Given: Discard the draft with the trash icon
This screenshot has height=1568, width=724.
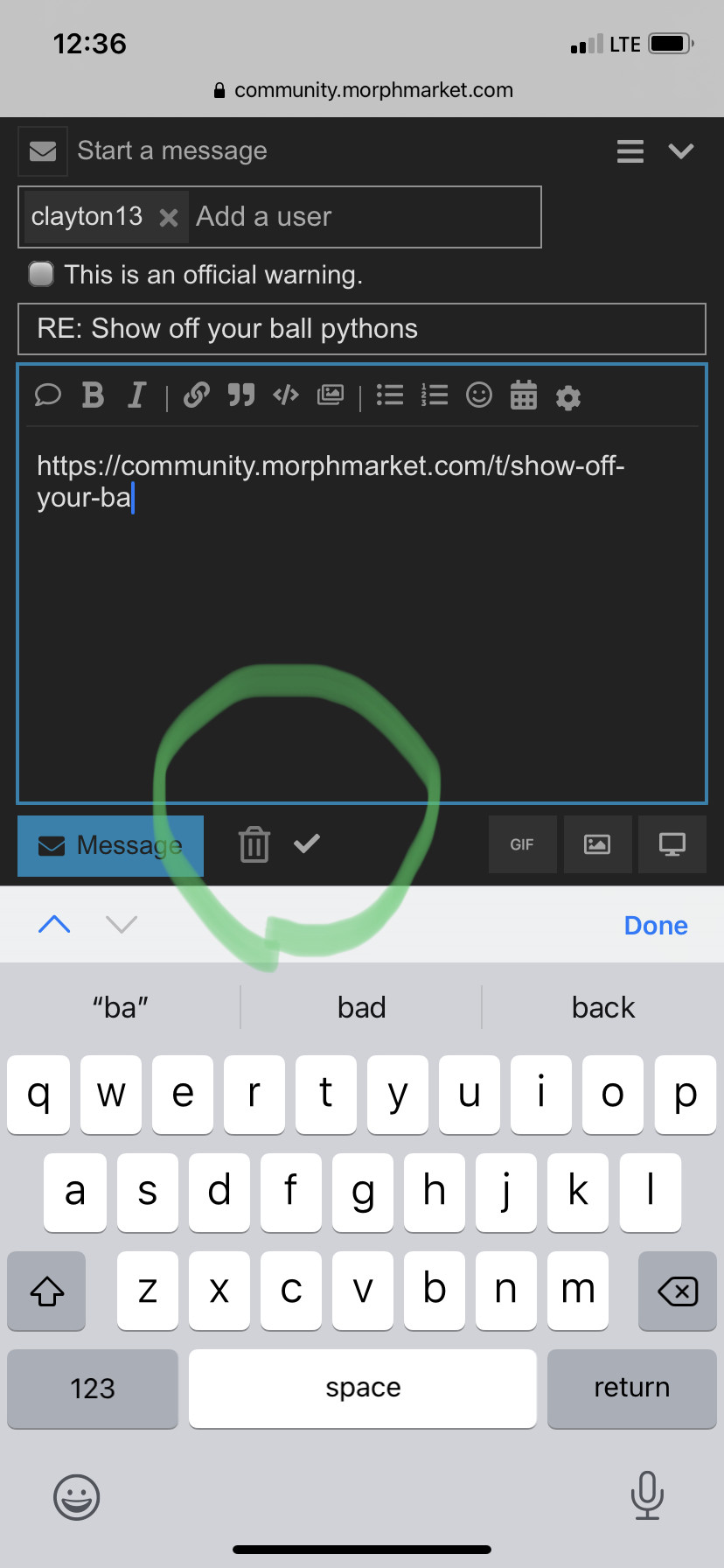Looking at the screenshot, I should click(x=254, y=845).
